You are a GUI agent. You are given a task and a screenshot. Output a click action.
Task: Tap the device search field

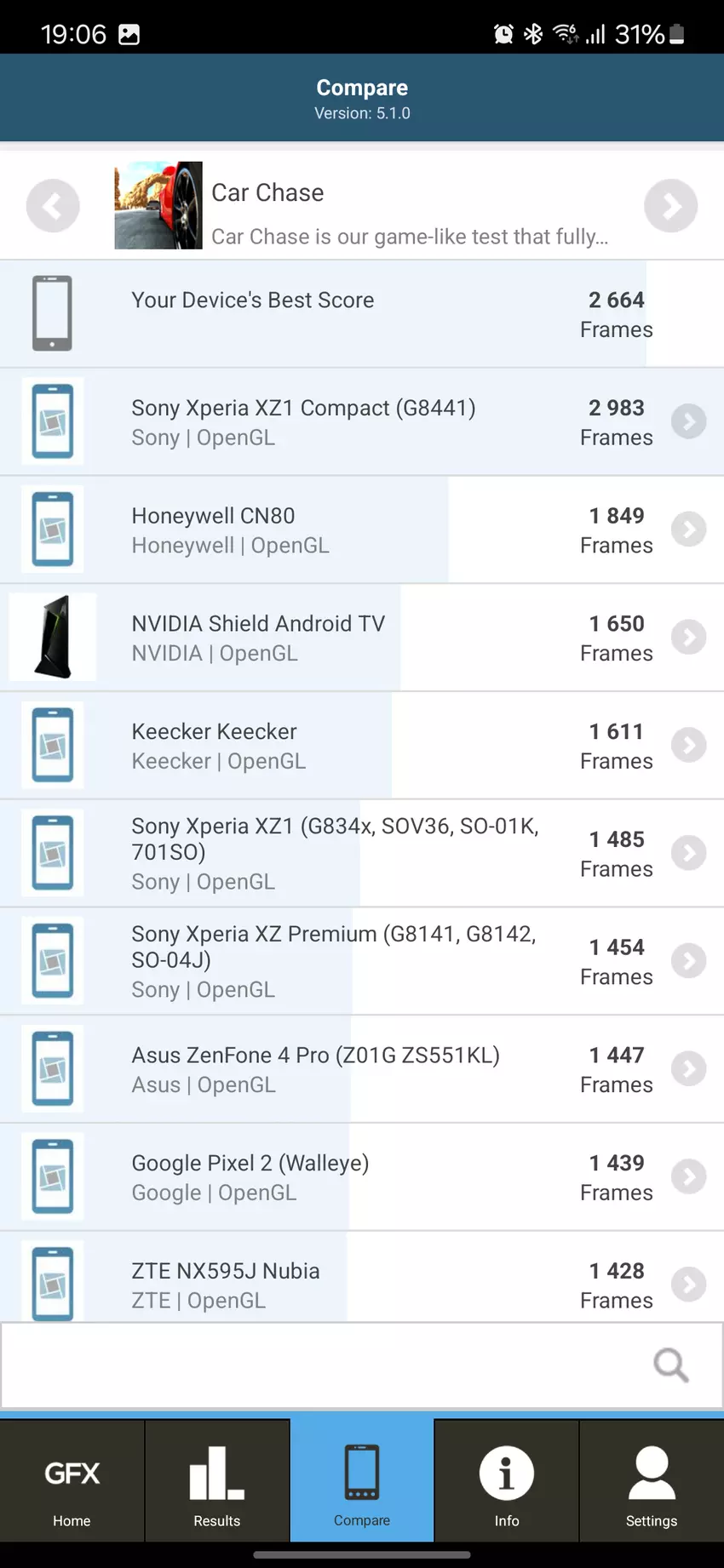pos(324,1365)
